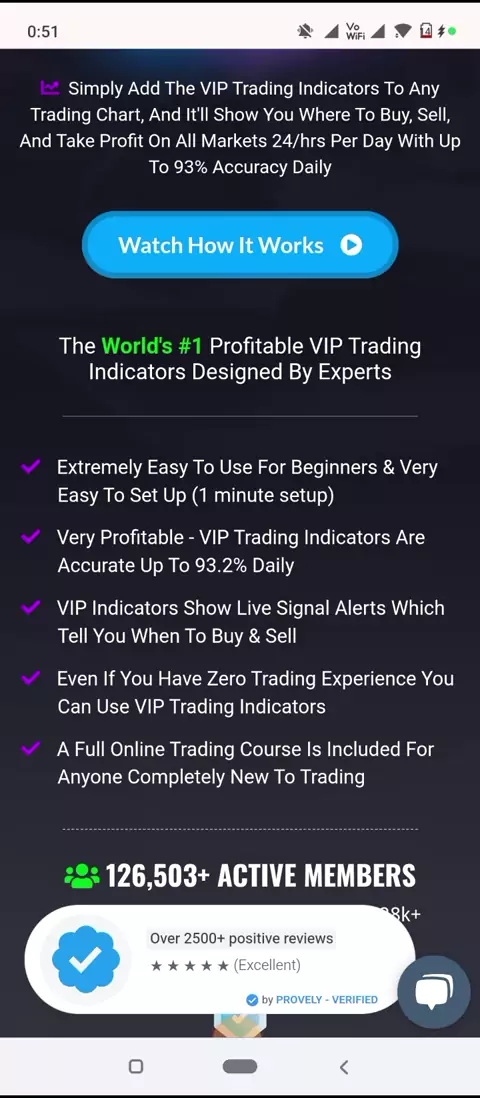Screen dimensions: 480x1098
Task: Tap the Watch How It Works button
Action: [240, 244]
